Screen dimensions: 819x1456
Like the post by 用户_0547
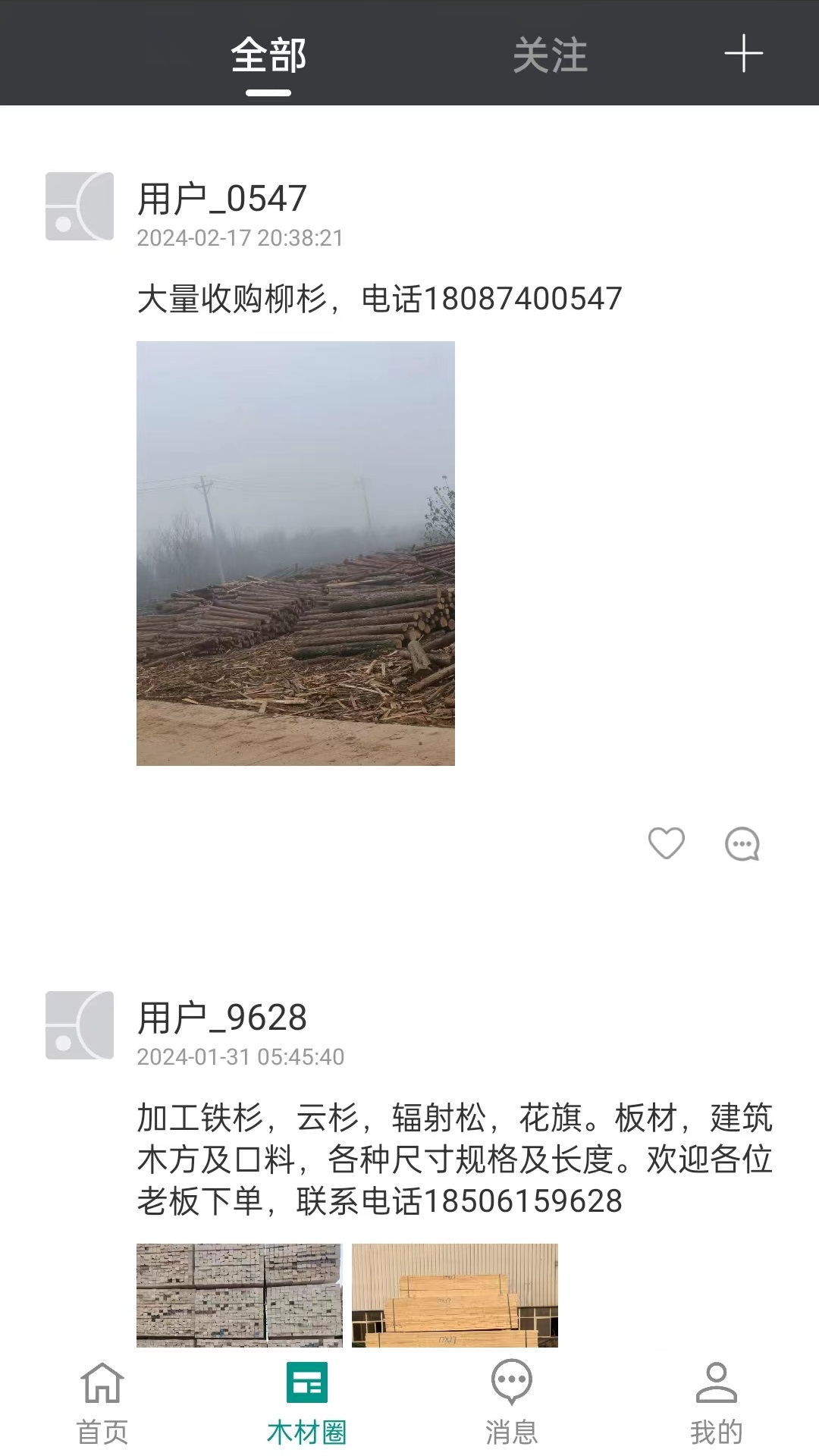(x=667, y=843)
